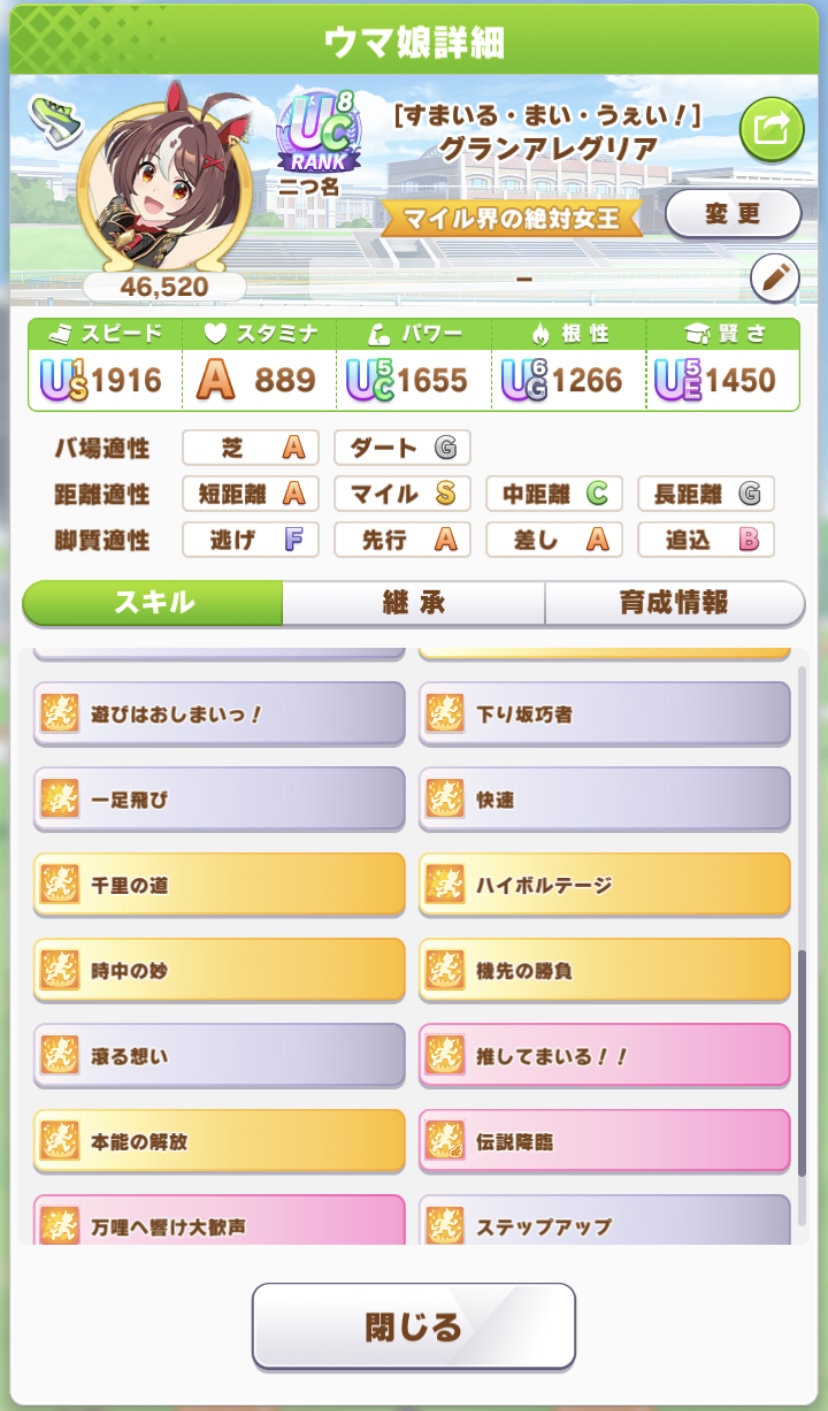The height and width of the screenshot is (1411, 828).
Task: Tap the 変更 button to change title
Action: (732, 213)
